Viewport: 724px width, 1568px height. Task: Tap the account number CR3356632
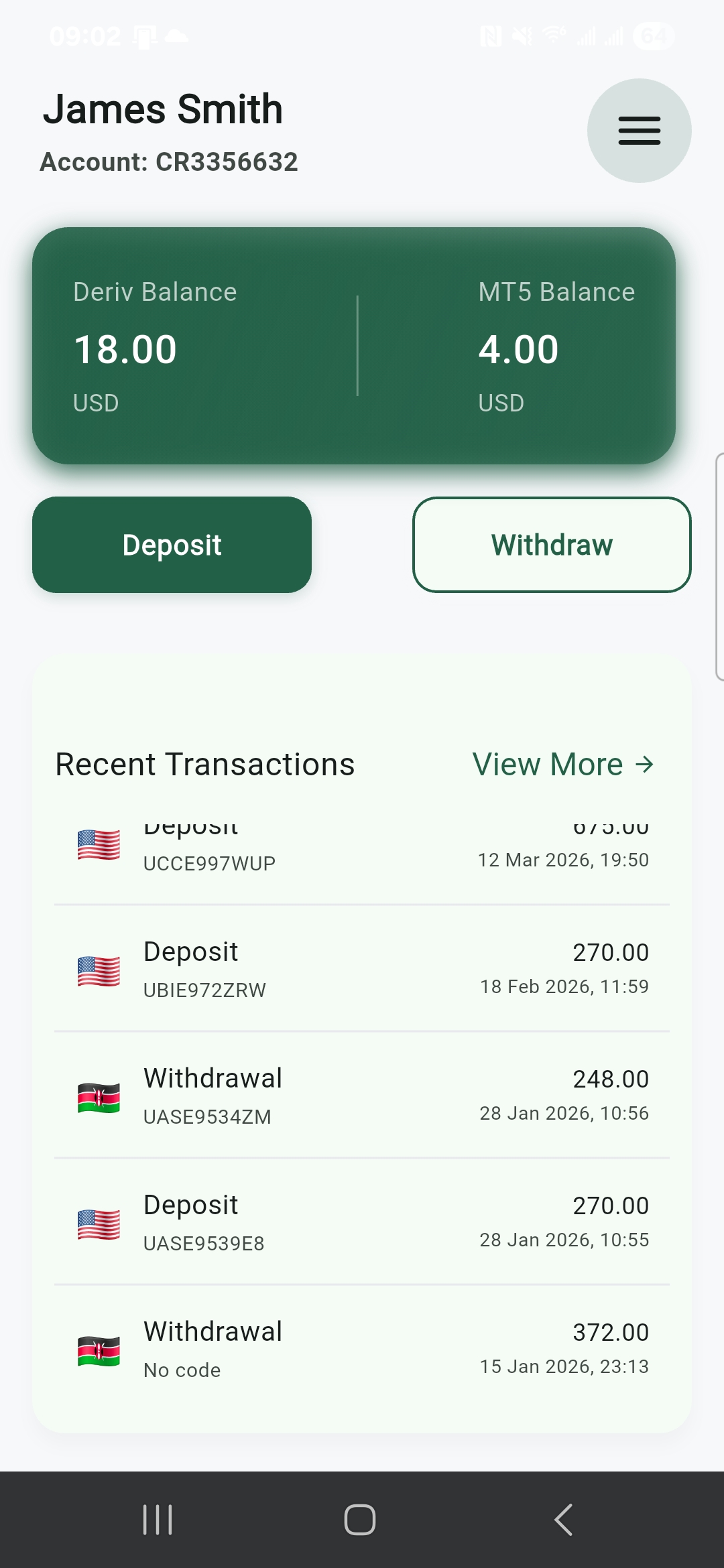tap(170, 161)
